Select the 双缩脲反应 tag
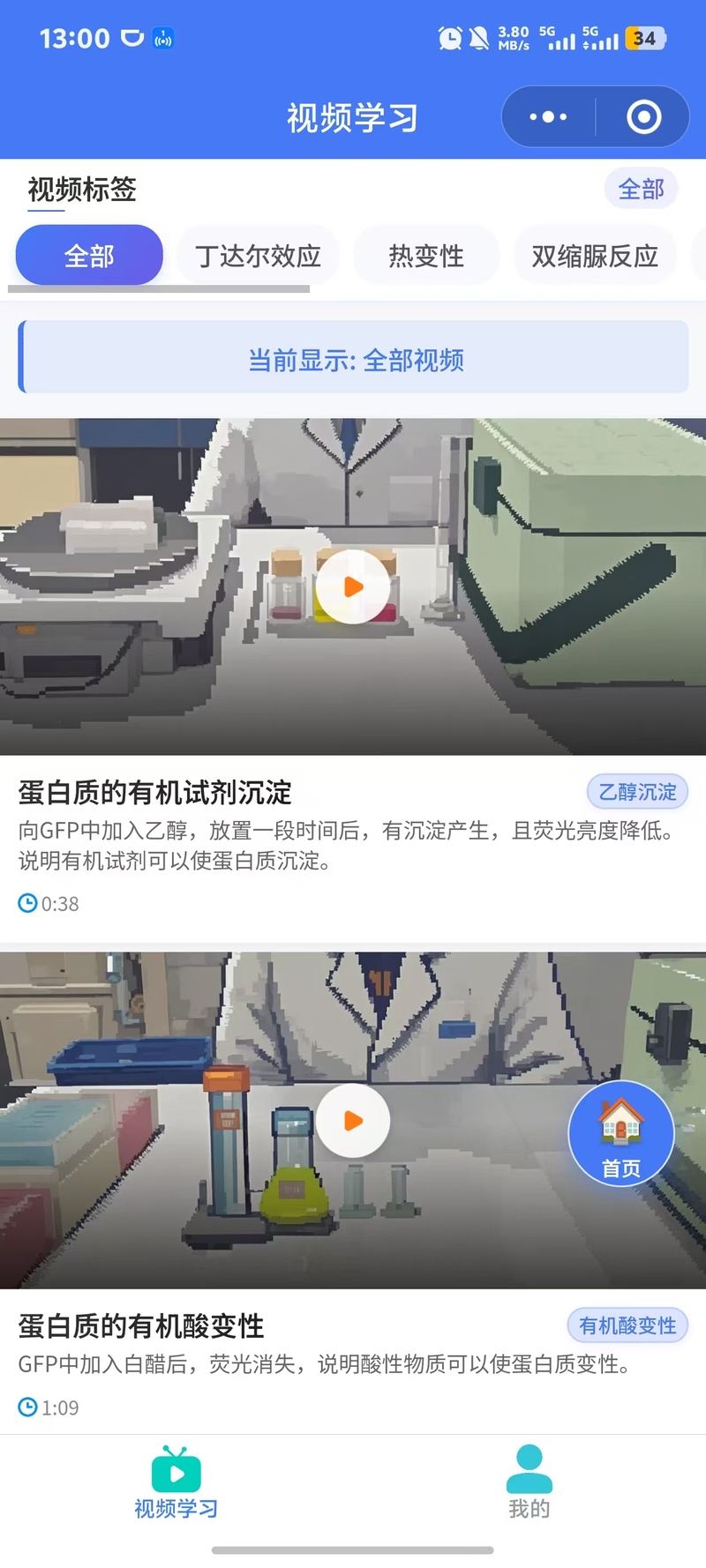Screen dimensions: 706x1568 click(x=595, y=256)
